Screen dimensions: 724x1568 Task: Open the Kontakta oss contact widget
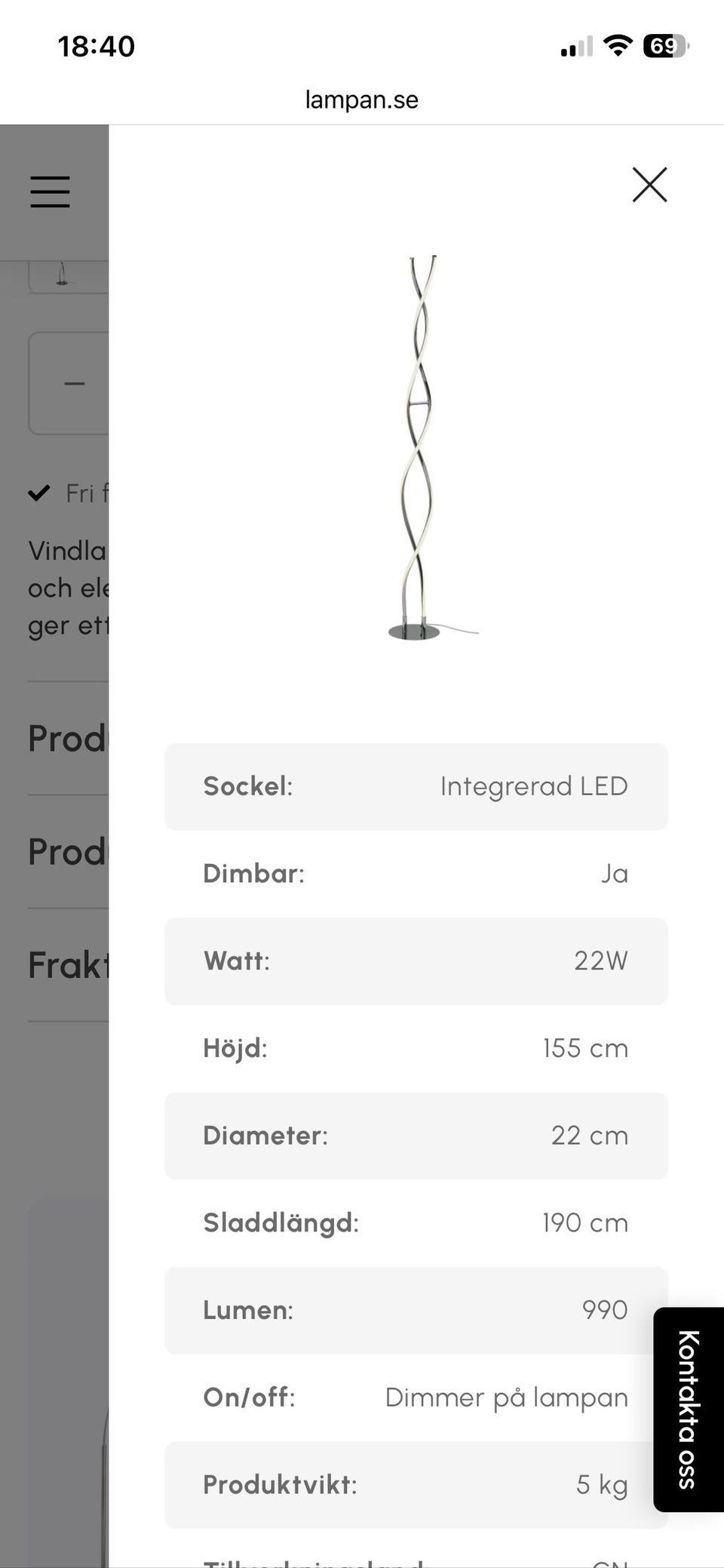(x=688, y=1409)
